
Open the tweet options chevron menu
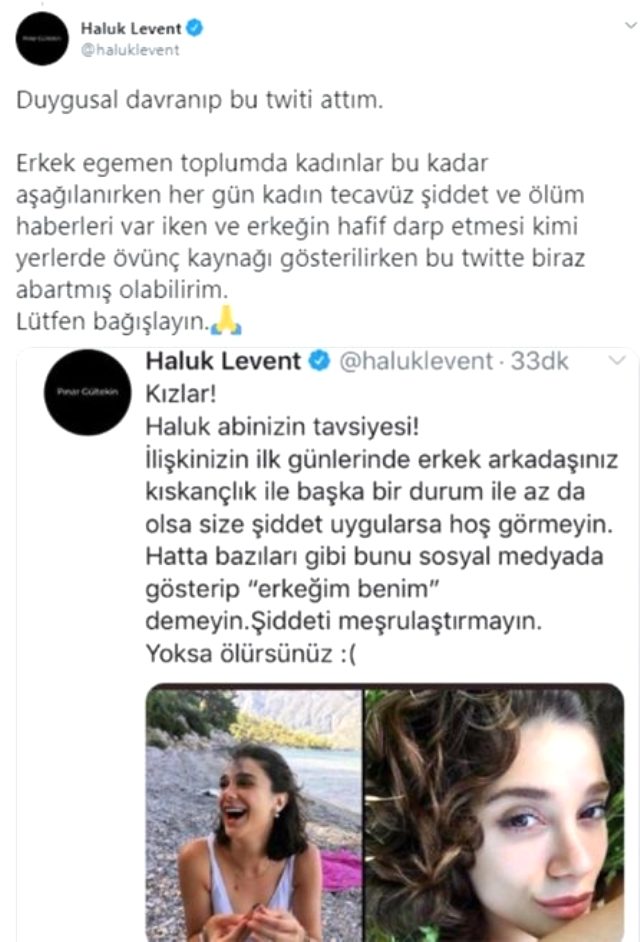click(x=629, y=27)
